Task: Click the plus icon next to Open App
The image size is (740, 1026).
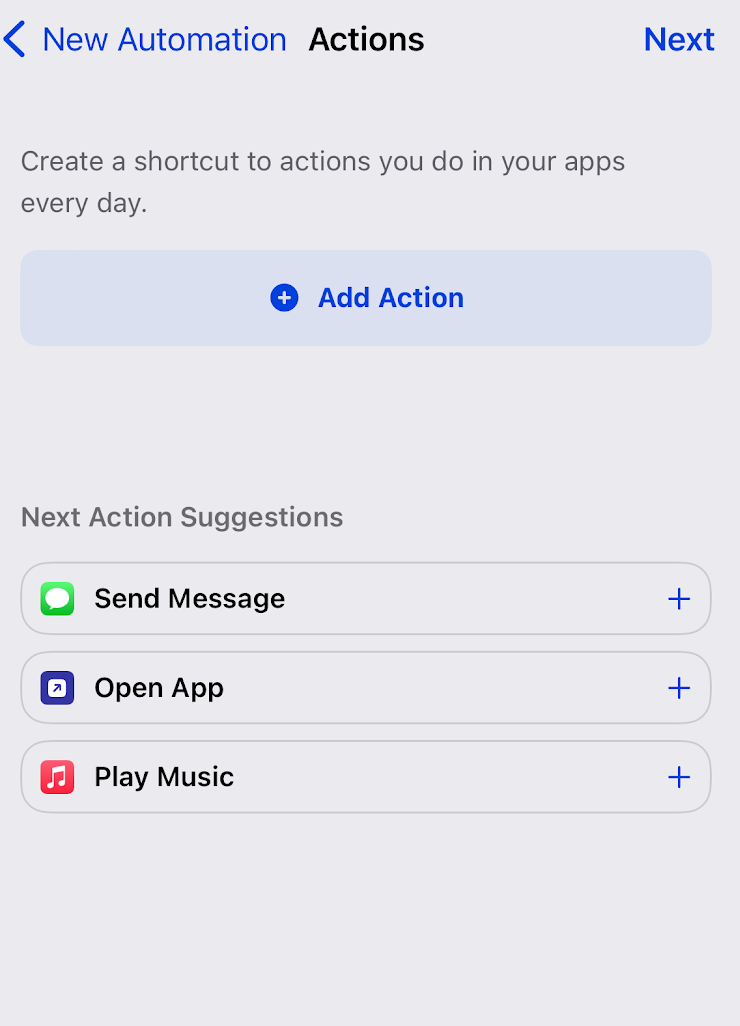Action: [x=678, y=687]
